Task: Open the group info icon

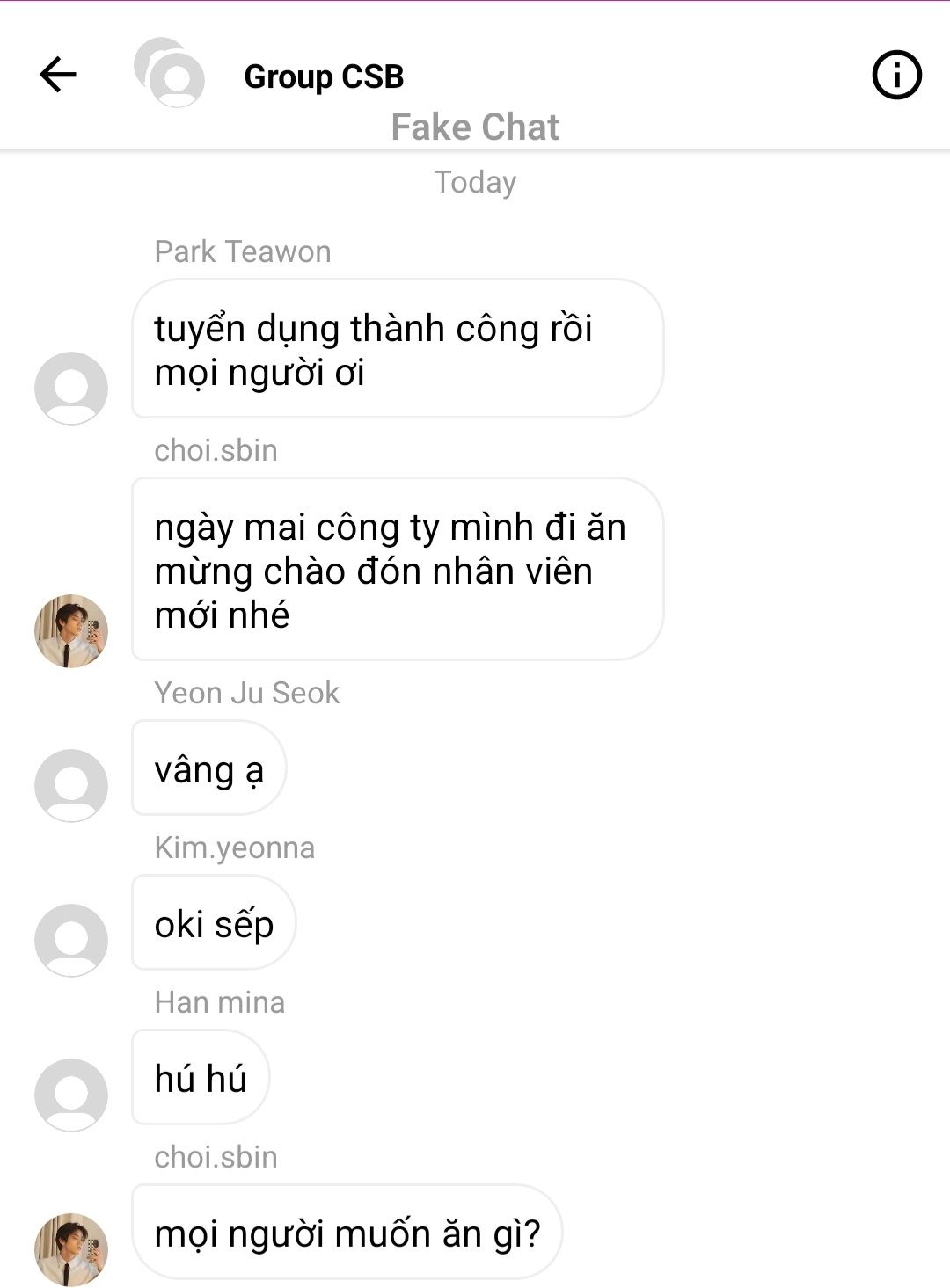Action: pyautogui.click(x=896, y=75)
